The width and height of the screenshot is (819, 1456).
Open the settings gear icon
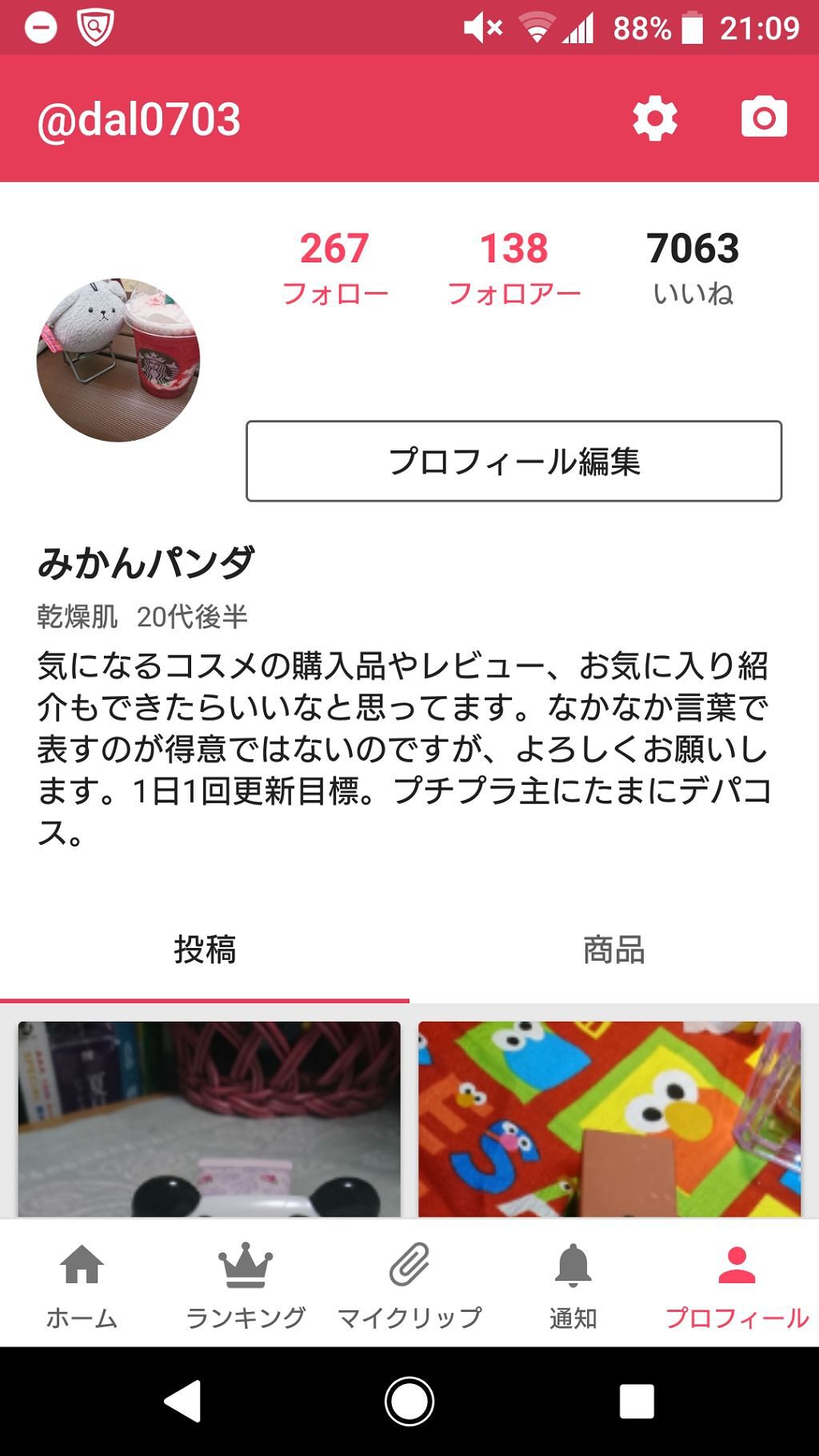pos(654,118)
